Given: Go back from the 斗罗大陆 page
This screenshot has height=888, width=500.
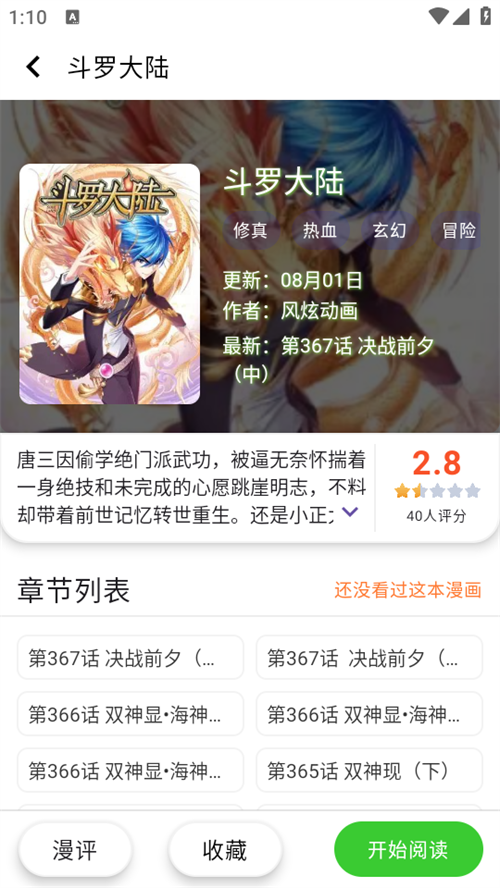Looking at the screenshot, I should (x=33, y=67).
